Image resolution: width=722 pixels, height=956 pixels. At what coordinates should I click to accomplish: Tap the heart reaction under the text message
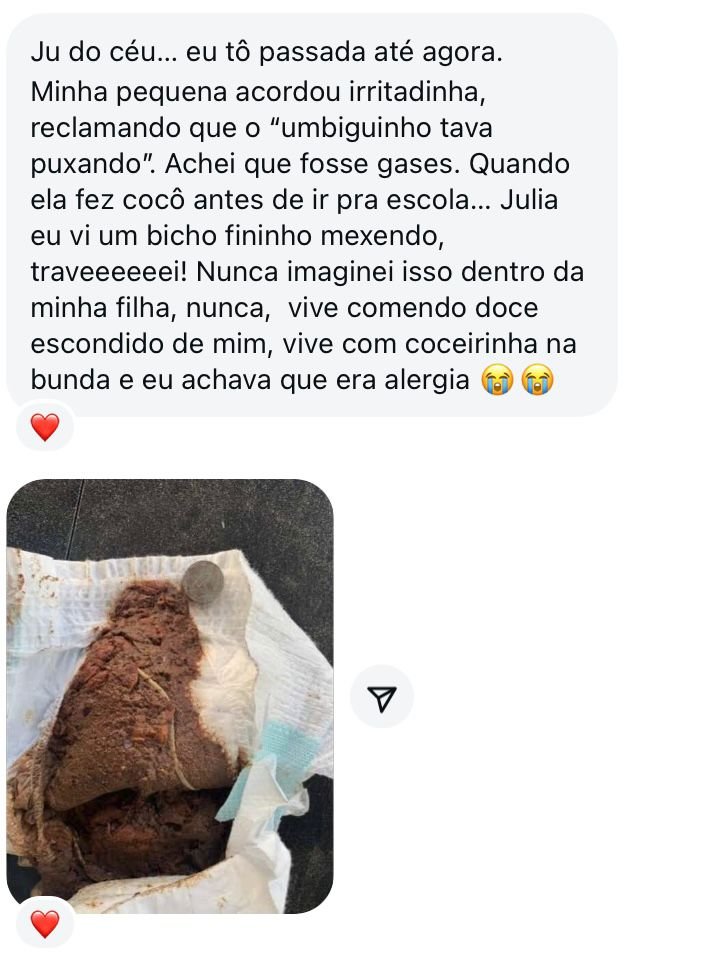coord(44,427)
